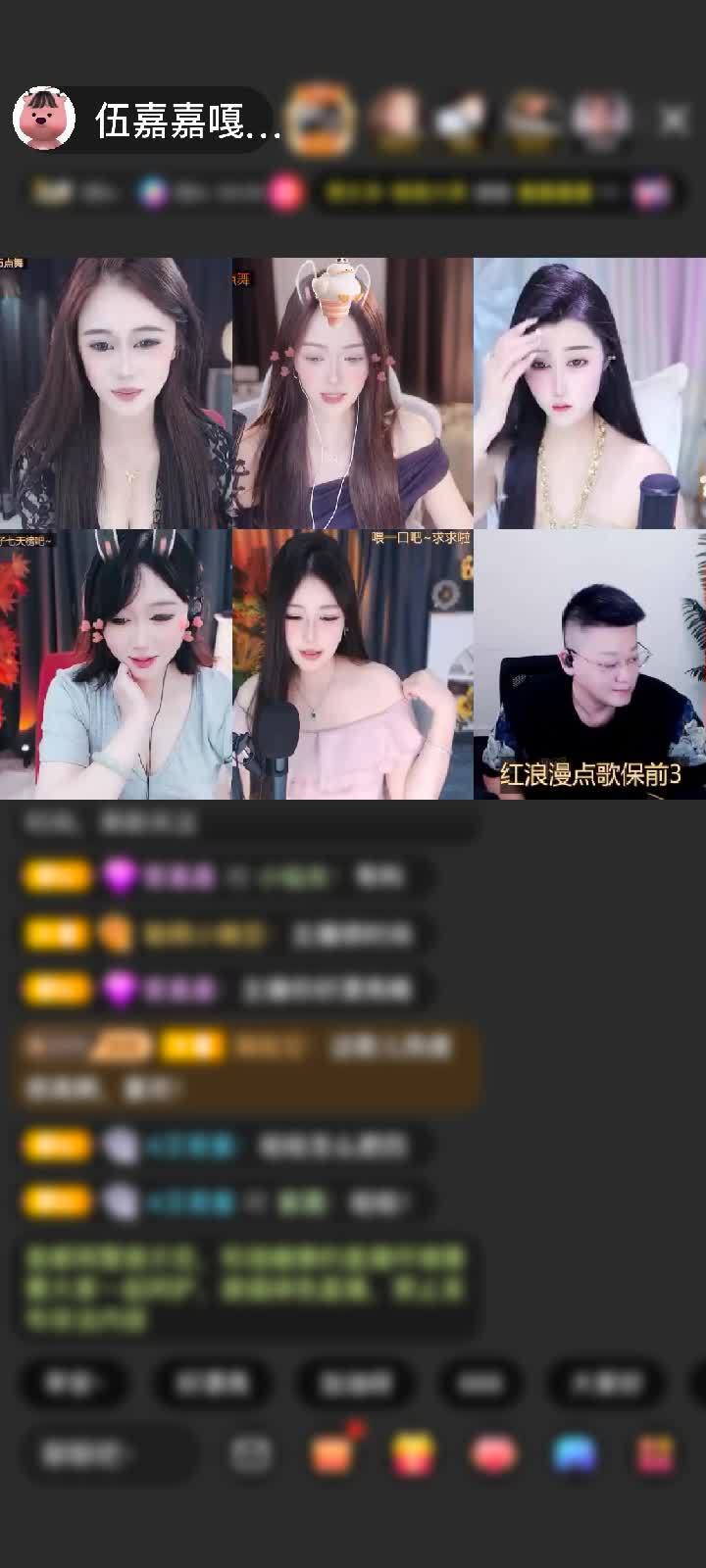Select the streamer tile with teapot sticker
The image size is (706, 1568).
(x=352, y=393)
